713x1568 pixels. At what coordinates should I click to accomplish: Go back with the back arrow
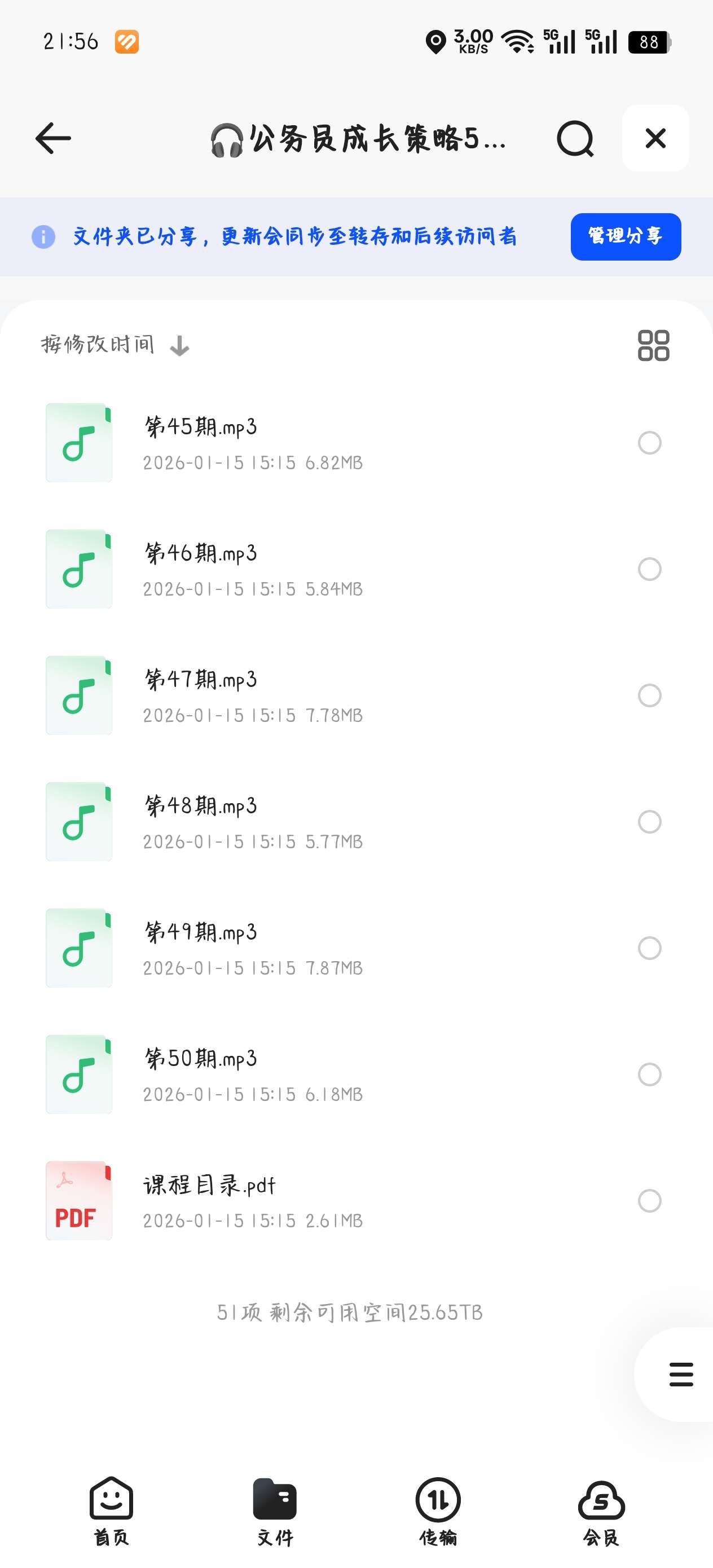click(52, 138)
